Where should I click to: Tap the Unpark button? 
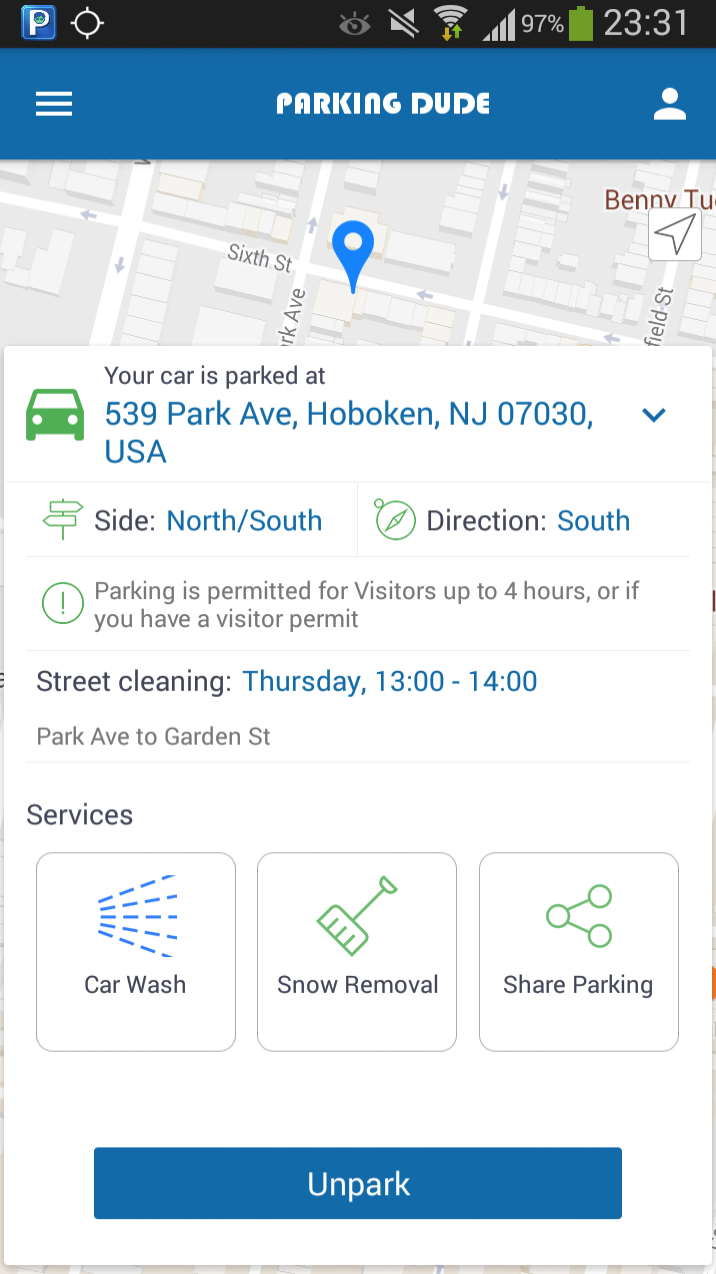pyautogui.click(x=358, y=1183)
